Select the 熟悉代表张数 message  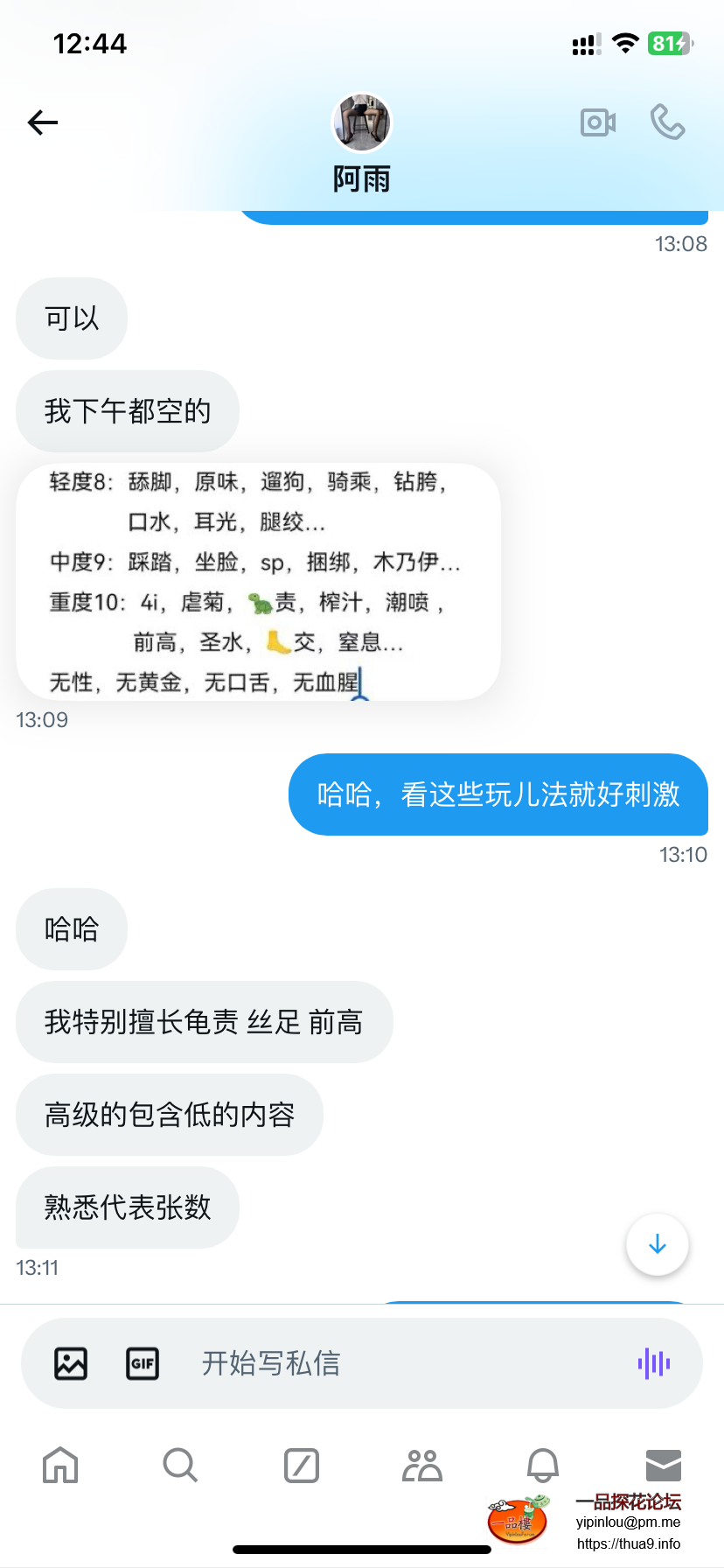pos(127,1207)
